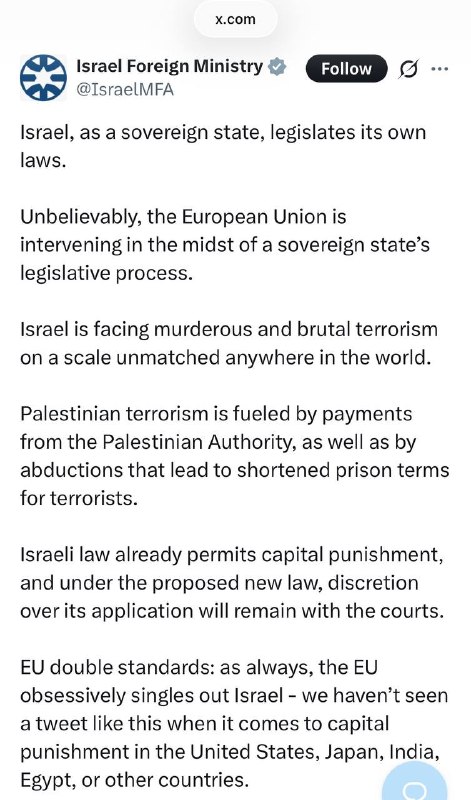
Task: Open the Grok icon beside Follow
Action: click(408, 69)
